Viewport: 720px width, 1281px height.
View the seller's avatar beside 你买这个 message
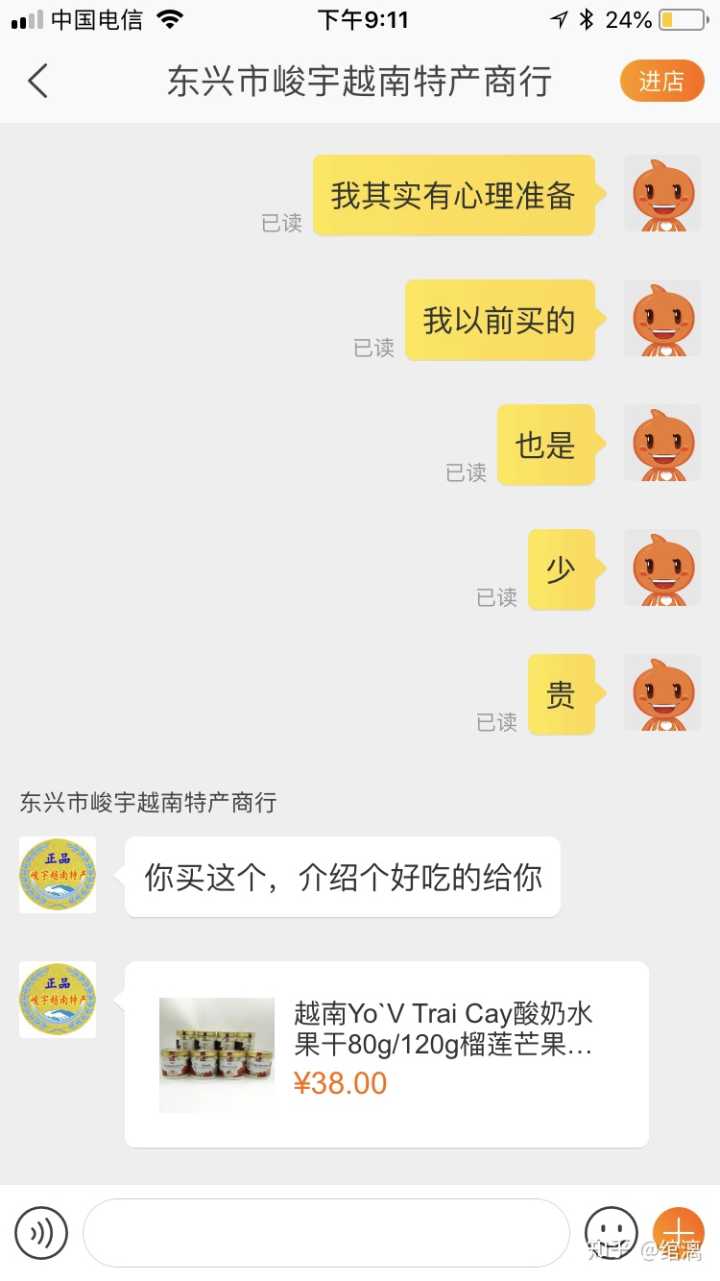(58, 875)
